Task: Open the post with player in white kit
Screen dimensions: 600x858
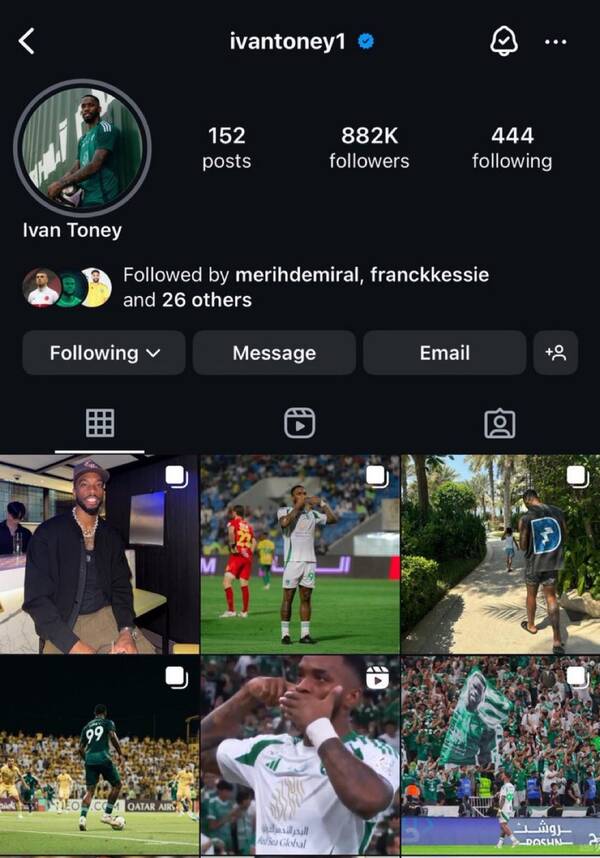Action: (x=299, y=555)
